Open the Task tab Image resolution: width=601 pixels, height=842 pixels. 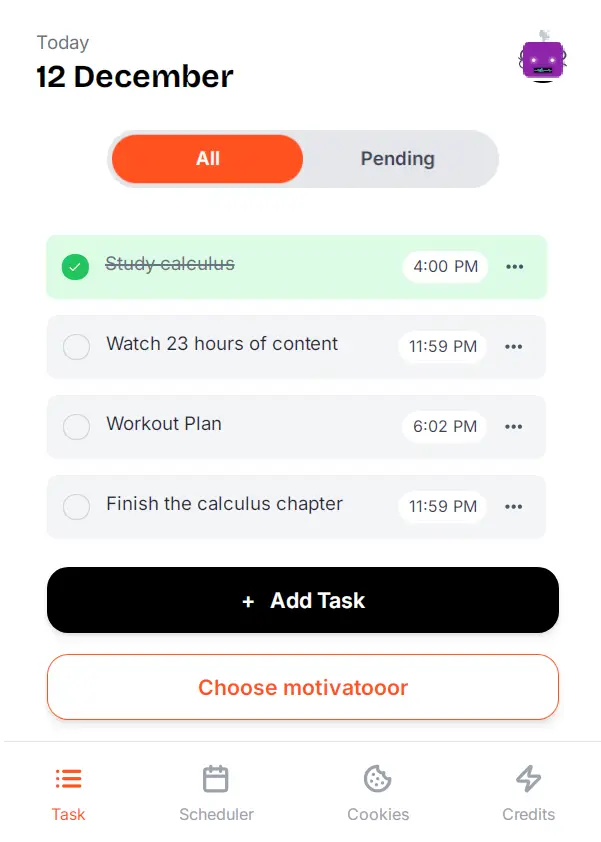[x=68, y=793]
